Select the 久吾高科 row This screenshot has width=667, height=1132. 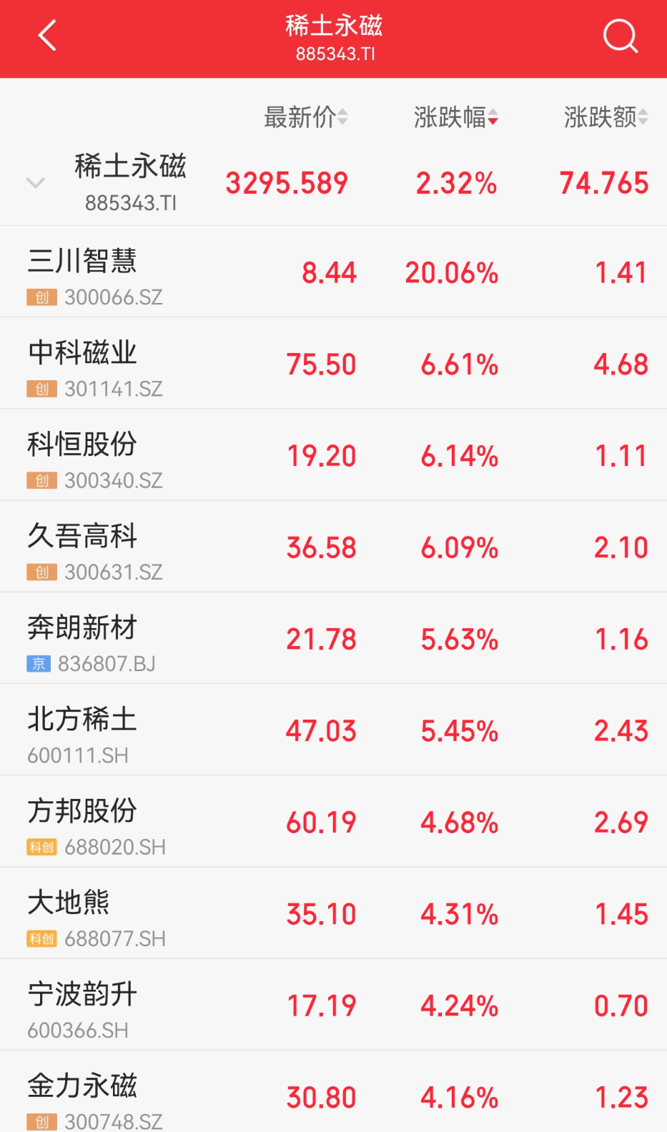tap(334, 547)
